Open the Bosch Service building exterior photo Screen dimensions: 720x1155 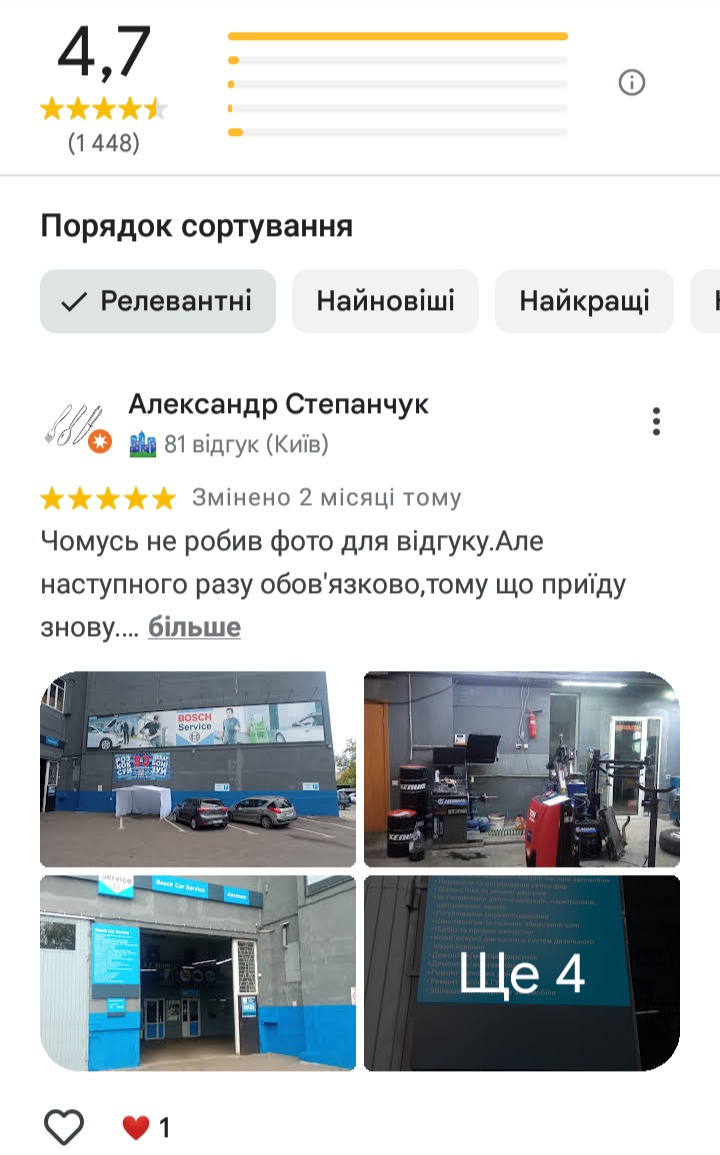tap(198, 769)
